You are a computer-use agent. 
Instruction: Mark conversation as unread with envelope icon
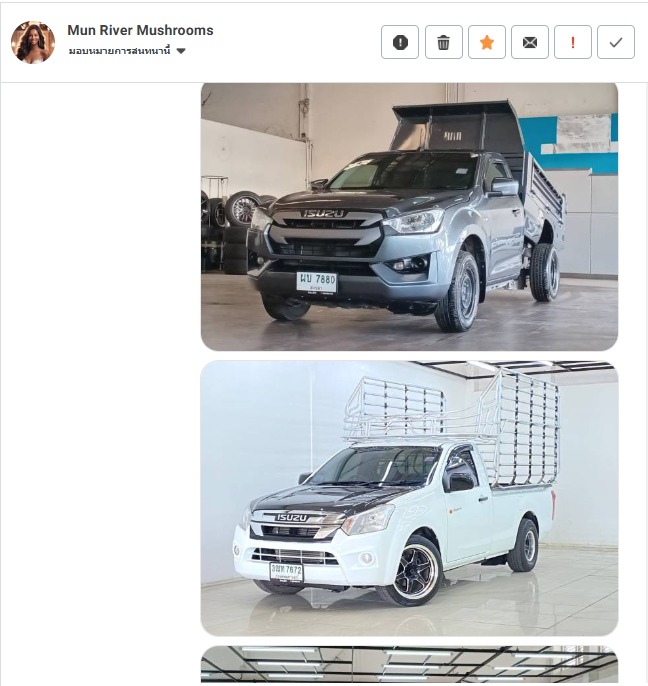click(530, 42)
